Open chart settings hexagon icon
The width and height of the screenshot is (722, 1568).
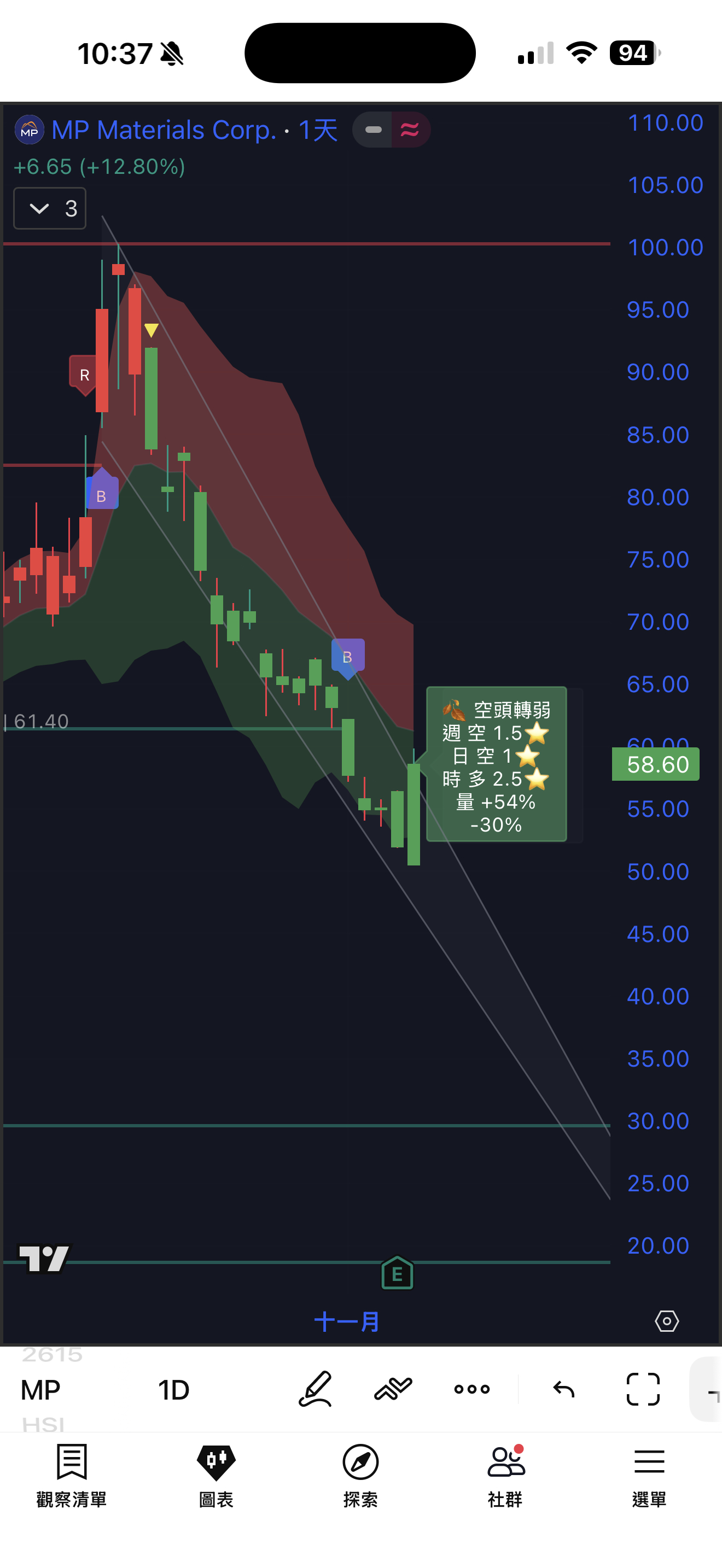[667, 1321]
